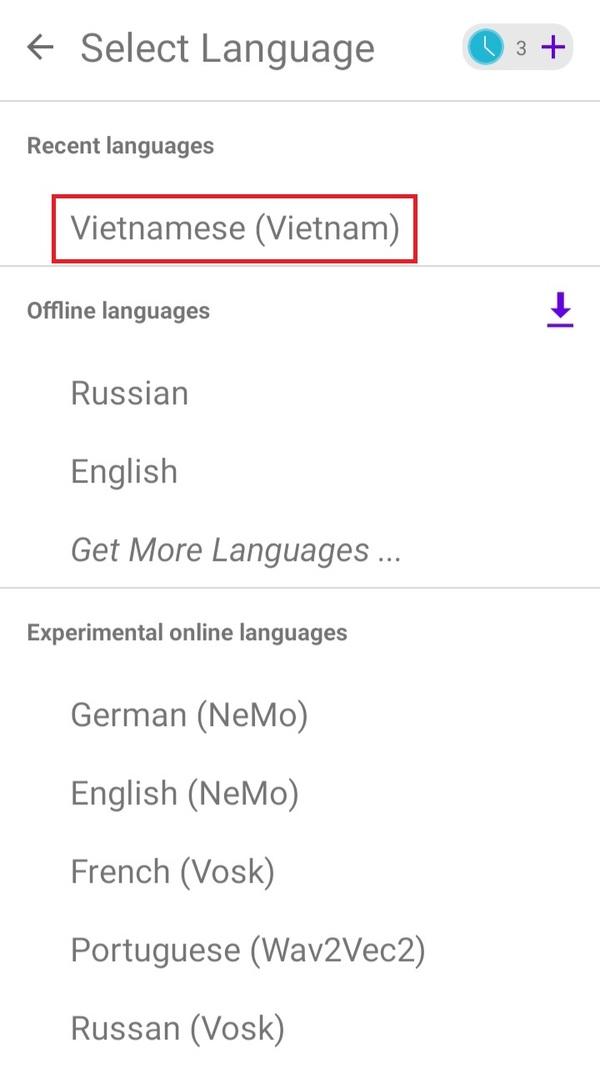
Task: Go back from Select Language
Action: point(40,48)
